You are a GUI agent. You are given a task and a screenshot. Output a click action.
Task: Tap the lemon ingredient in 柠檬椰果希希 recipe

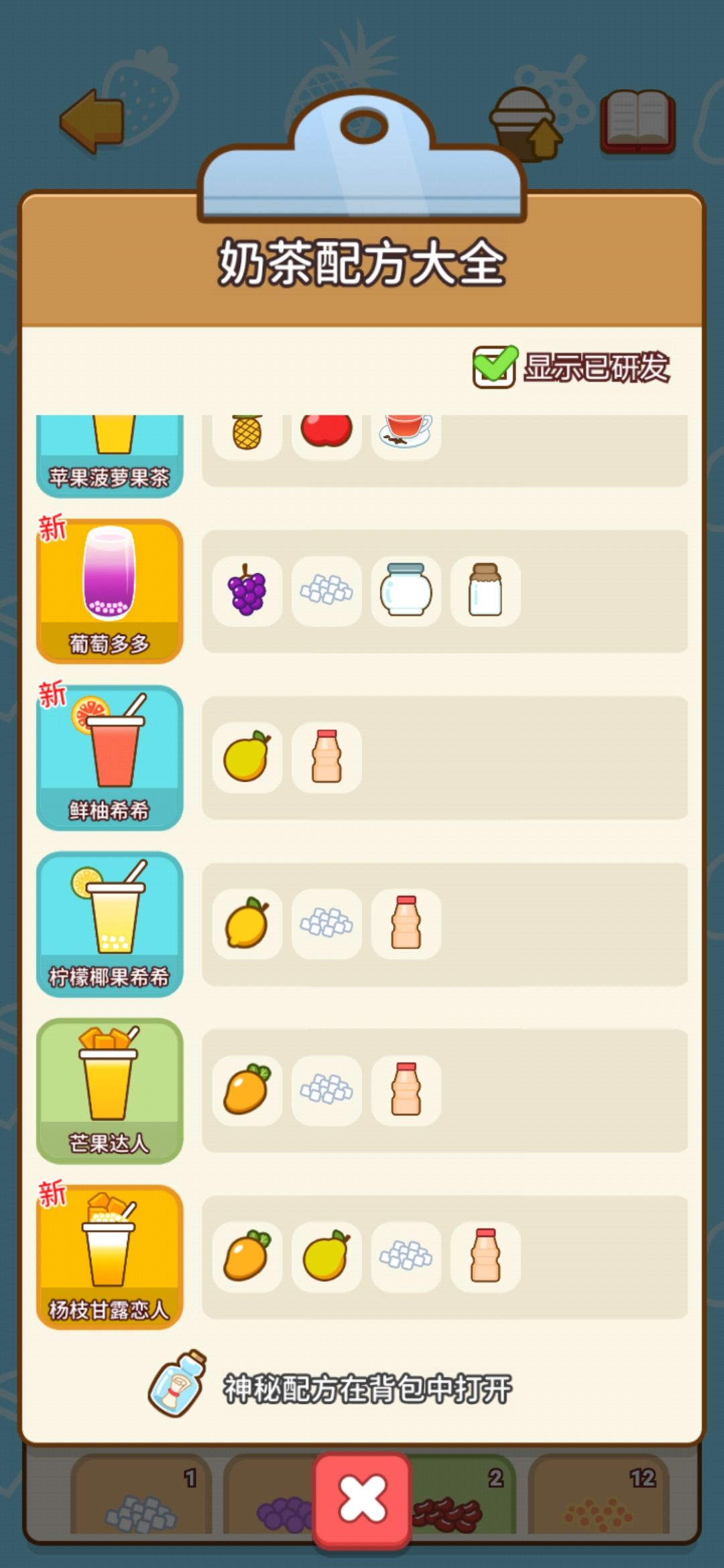point(248,921)
